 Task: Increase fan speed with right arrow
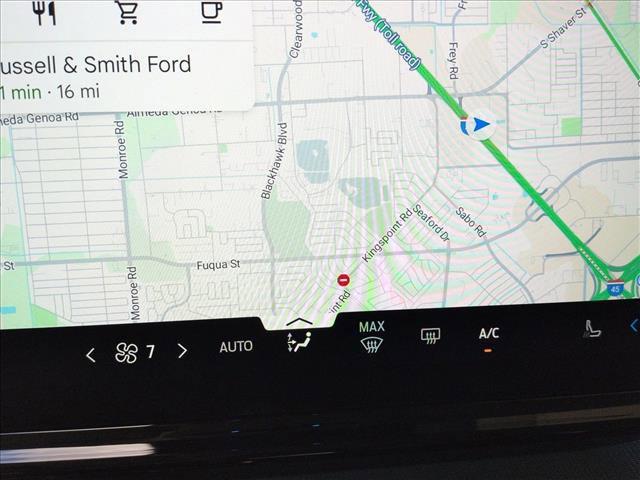[182, 351]
